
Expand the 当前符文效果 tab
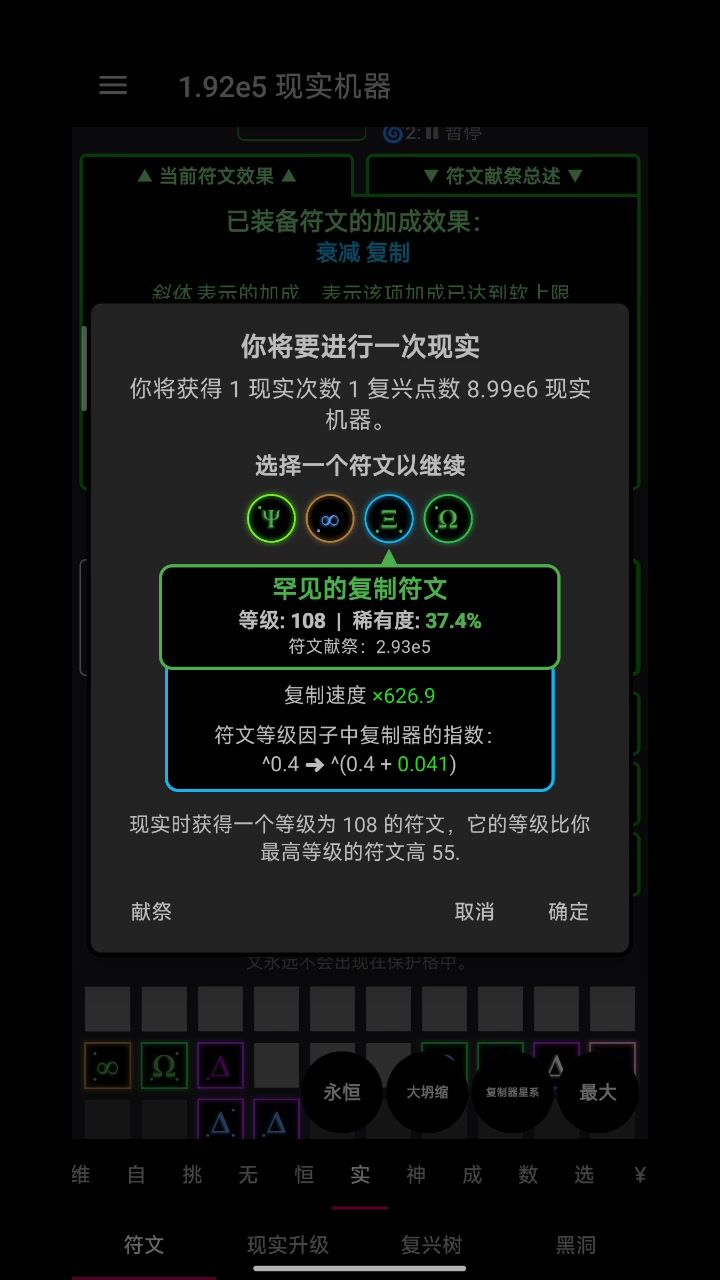pos(217,176)
